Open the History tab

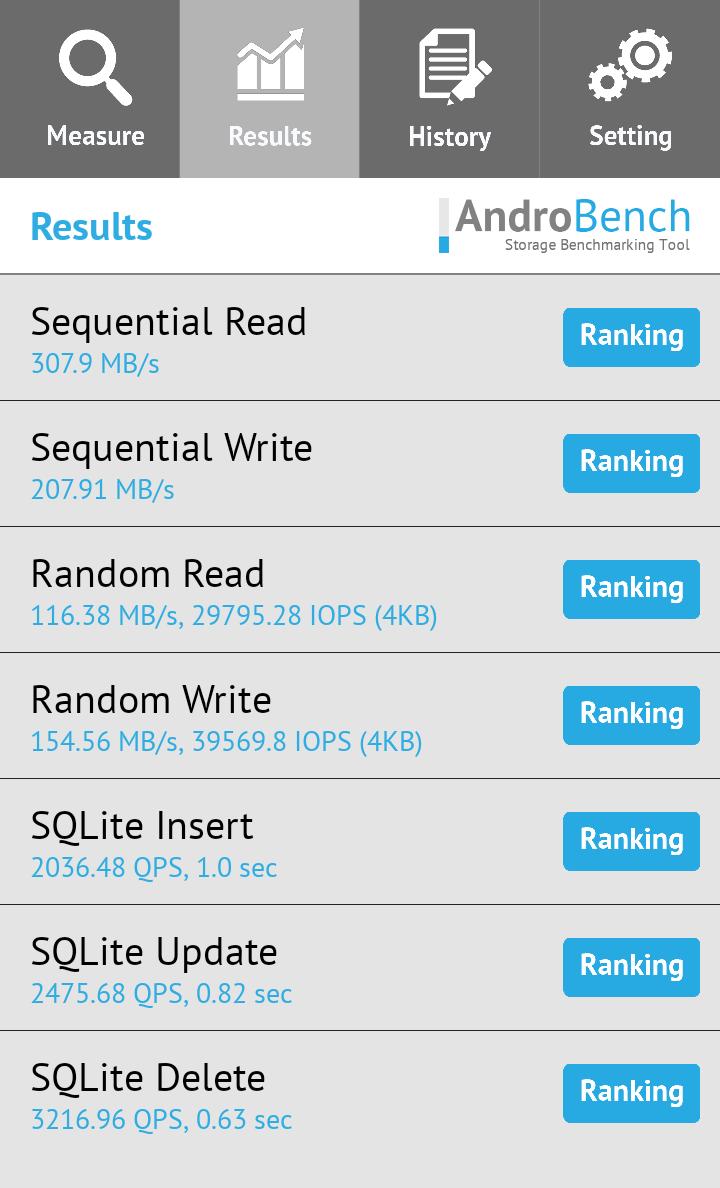pyautogui.click(x=450, y=90)
